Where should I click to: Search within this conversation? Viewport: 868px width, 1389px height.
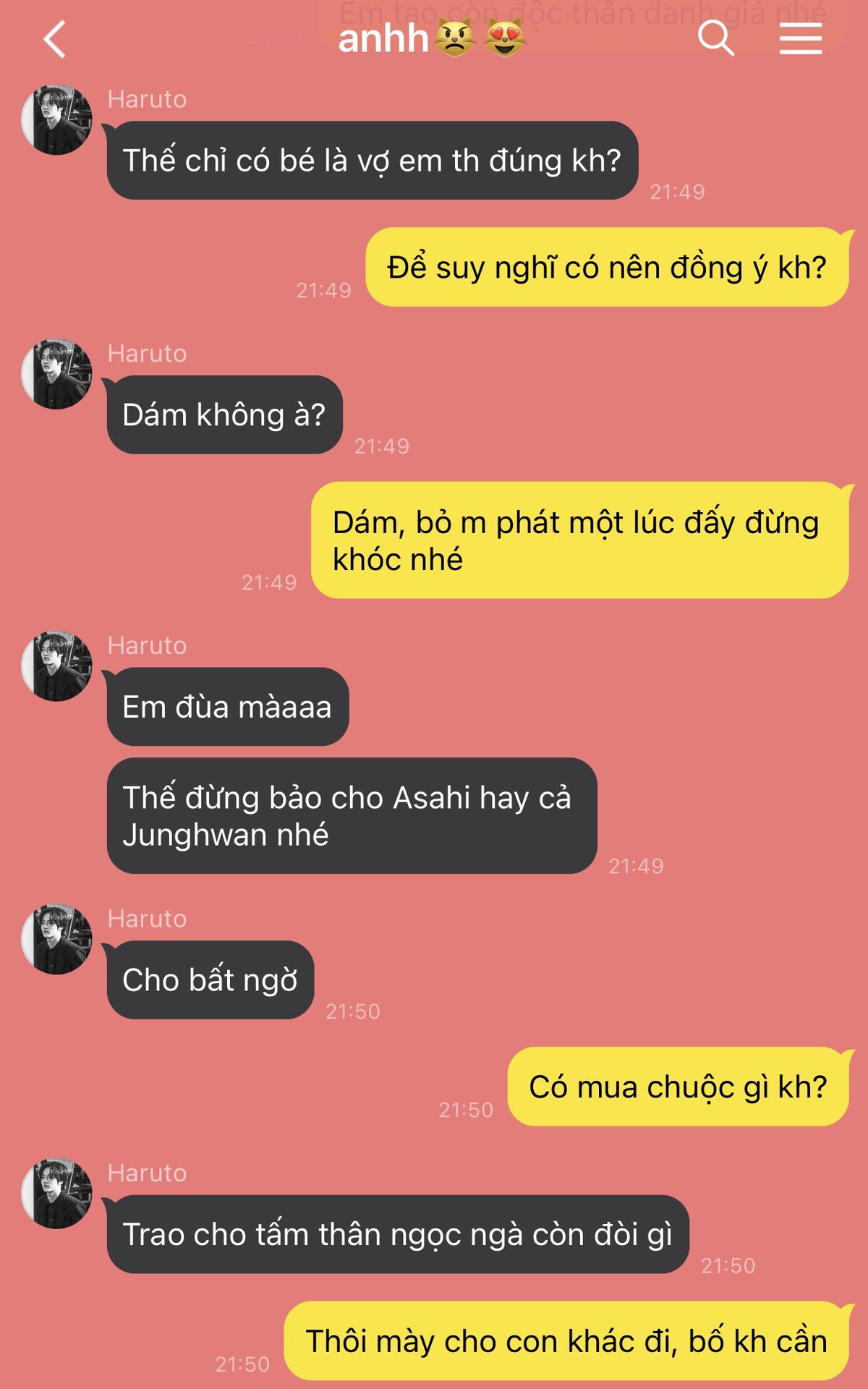tap(715, 38)
